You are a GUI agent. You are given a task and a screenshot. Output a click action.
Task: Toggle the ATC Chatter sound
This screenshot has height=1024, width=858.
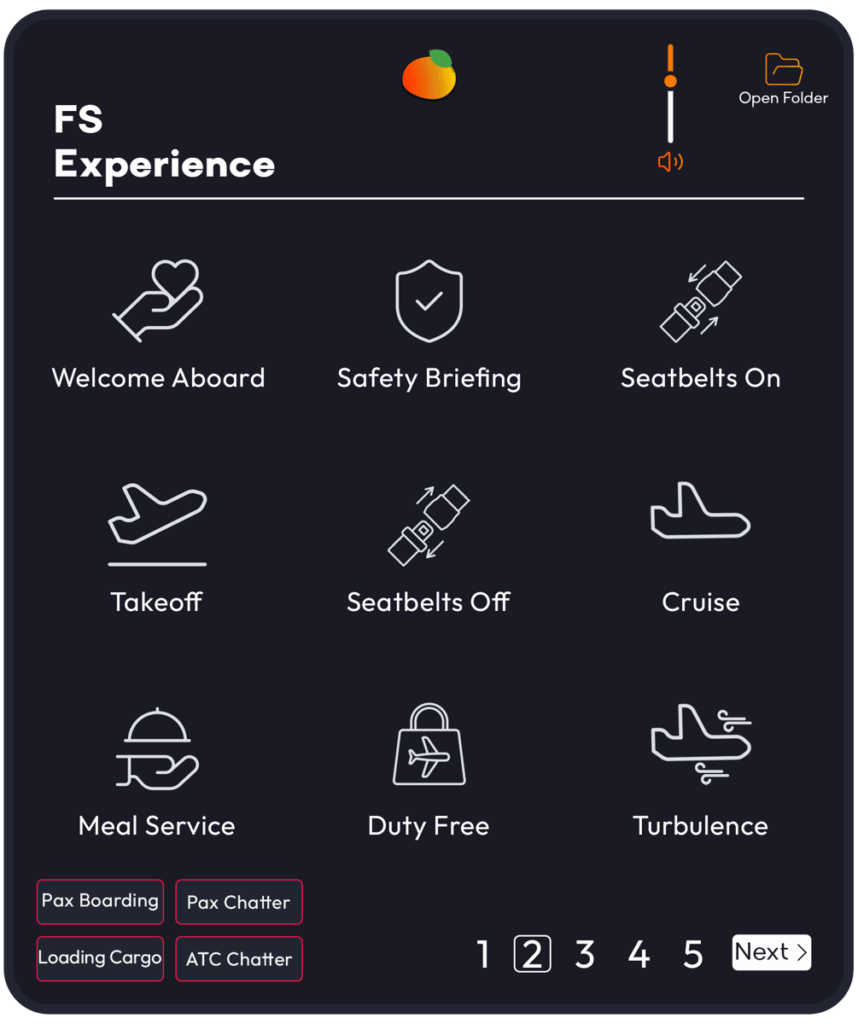[x=238, y=959]
